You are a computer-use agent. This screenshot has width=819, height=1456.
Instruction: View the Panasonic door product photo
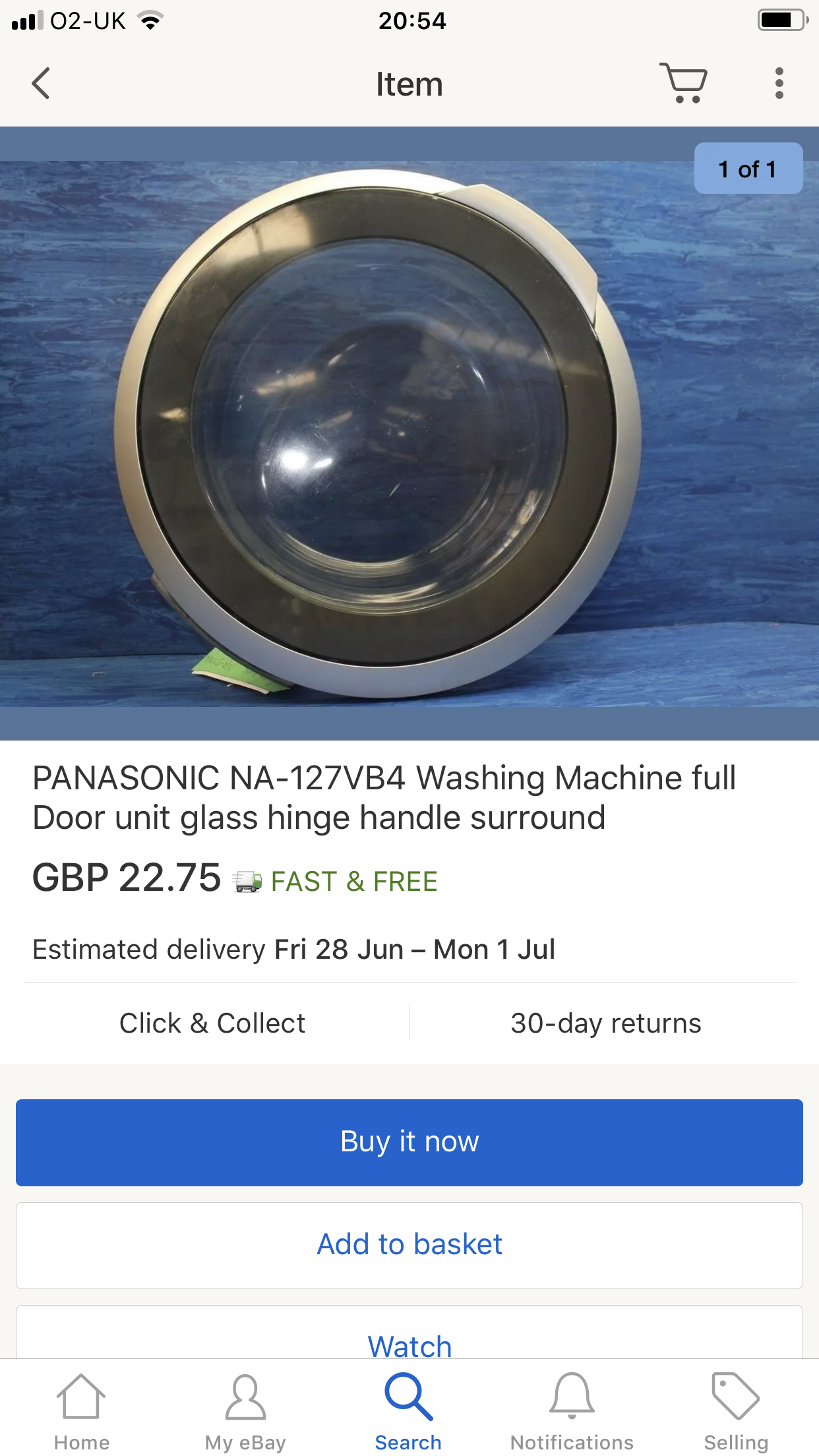[x=409, y=433]
